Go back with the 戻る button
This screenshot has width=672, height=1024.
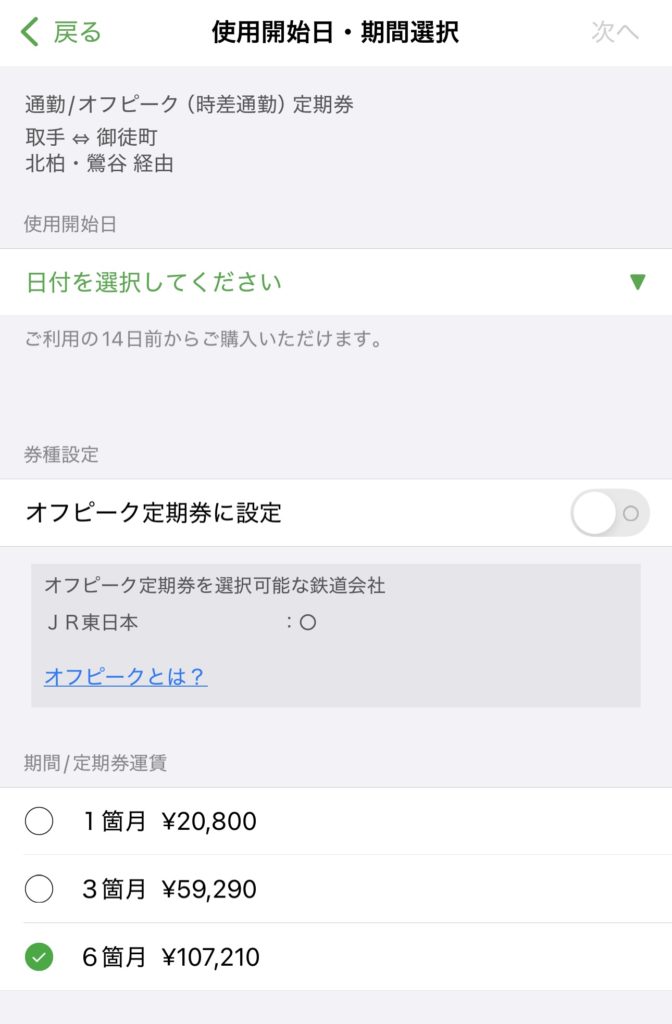62,32
